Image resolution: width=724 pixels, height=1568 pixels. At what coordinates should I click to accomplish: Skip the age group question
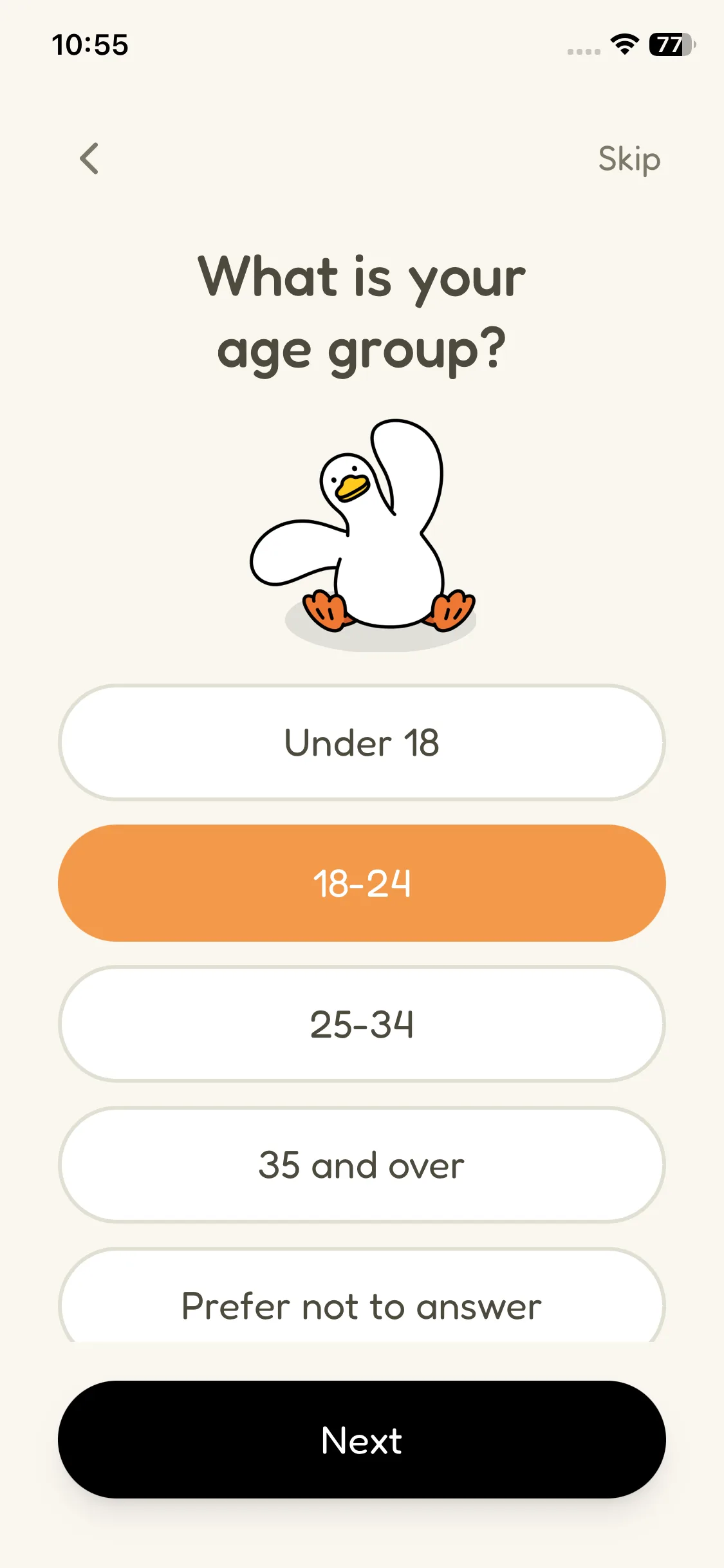pos(629,159)
